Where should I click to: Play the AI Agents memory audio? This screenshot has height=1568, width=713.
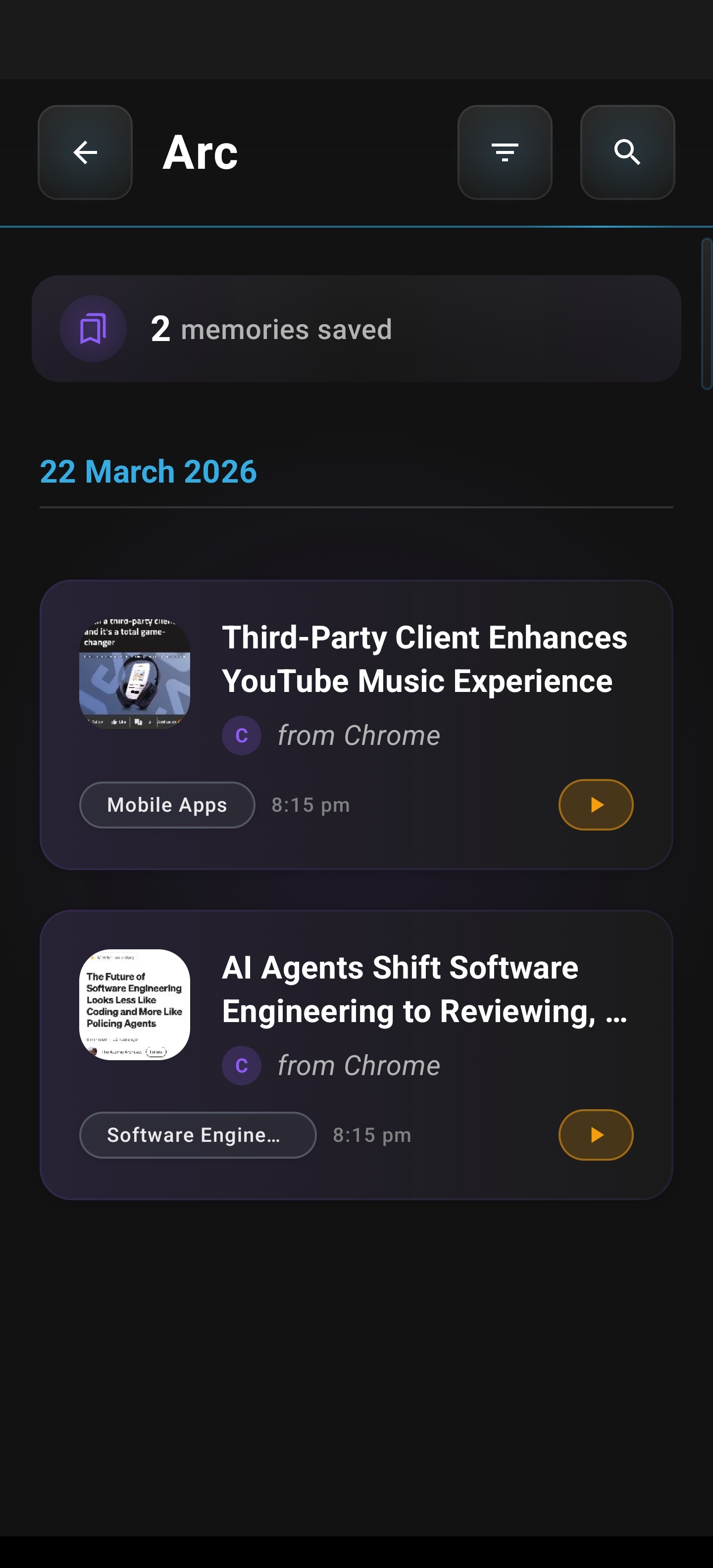coord(596,1134)
